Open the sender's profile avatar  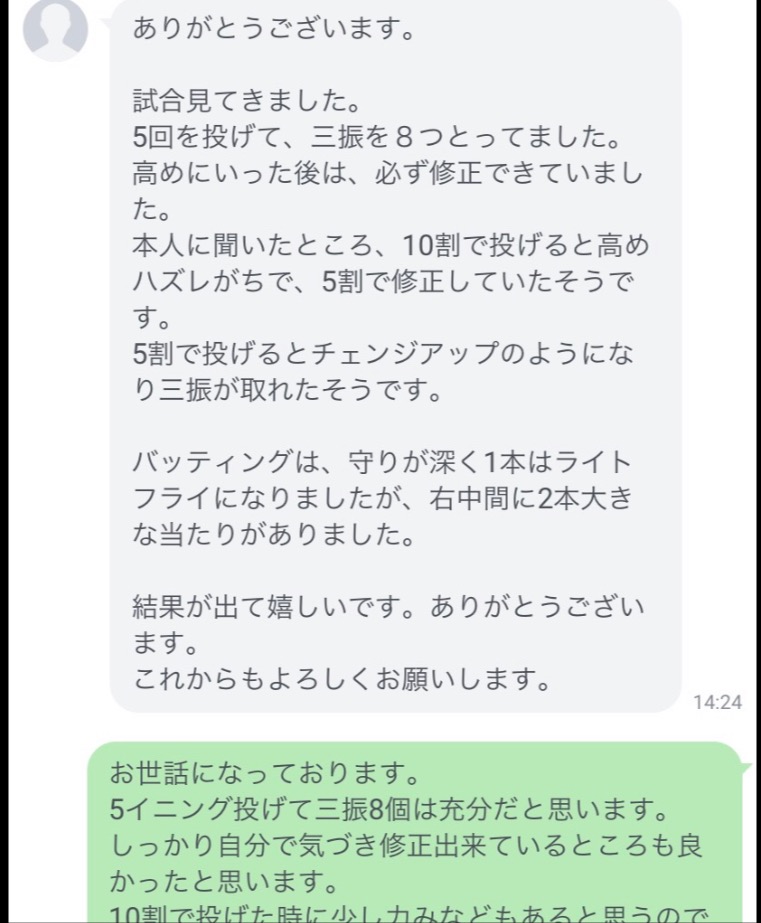coord(55,27)
